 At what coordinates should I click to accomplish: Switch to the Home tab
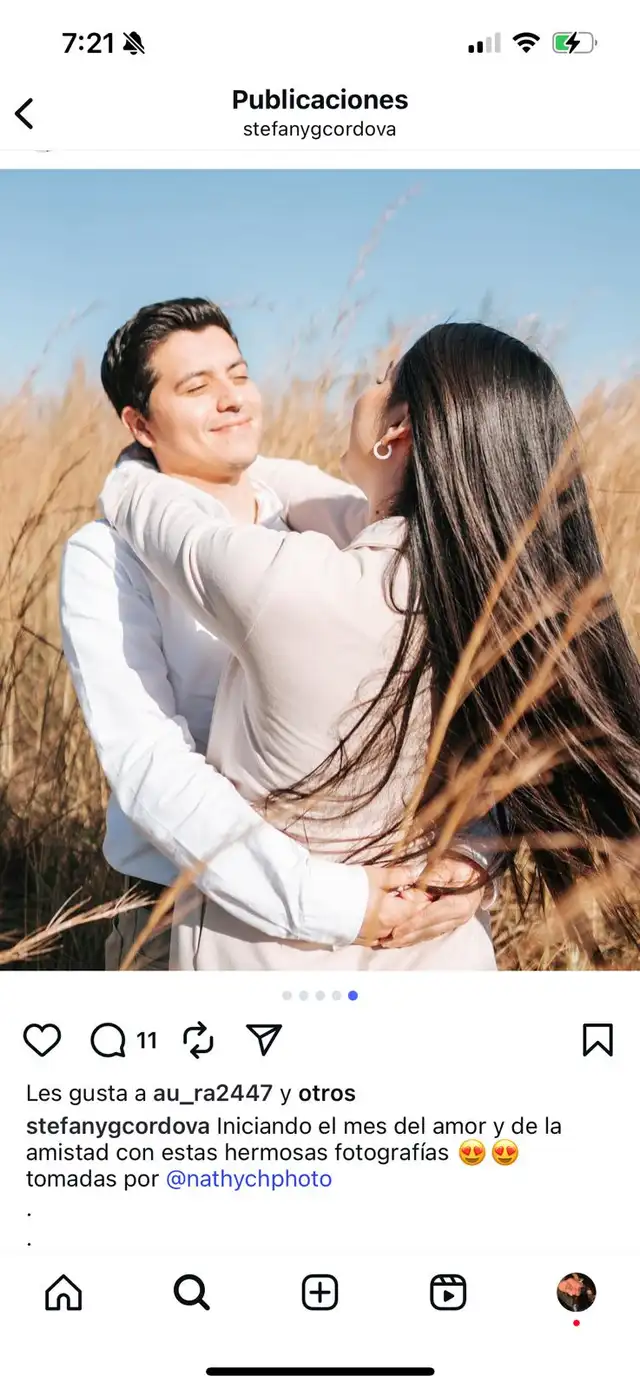[x=64, y=1292]
